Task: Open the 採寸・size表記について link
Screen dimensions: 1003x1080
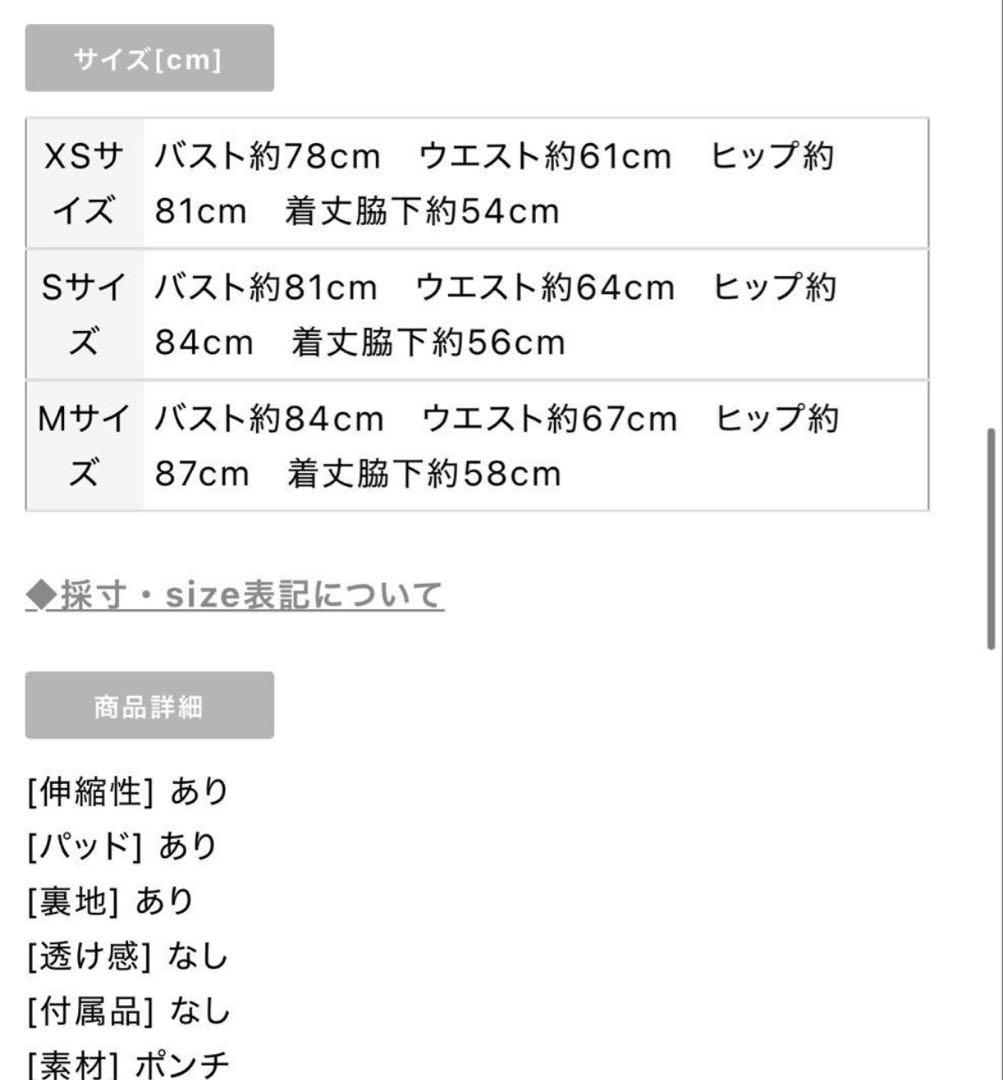Action: 235,596
